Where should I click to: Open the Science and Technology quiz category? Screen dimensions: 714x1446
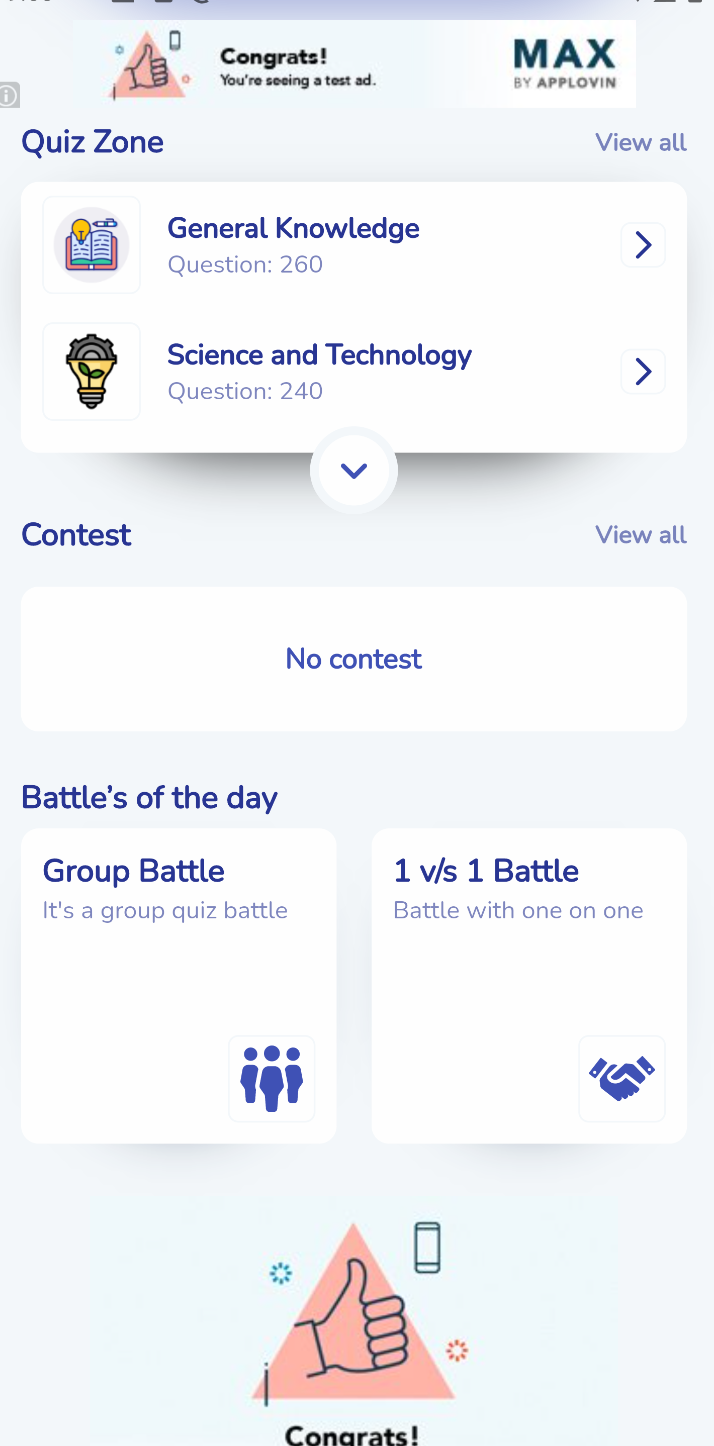(x=353, y=371)
